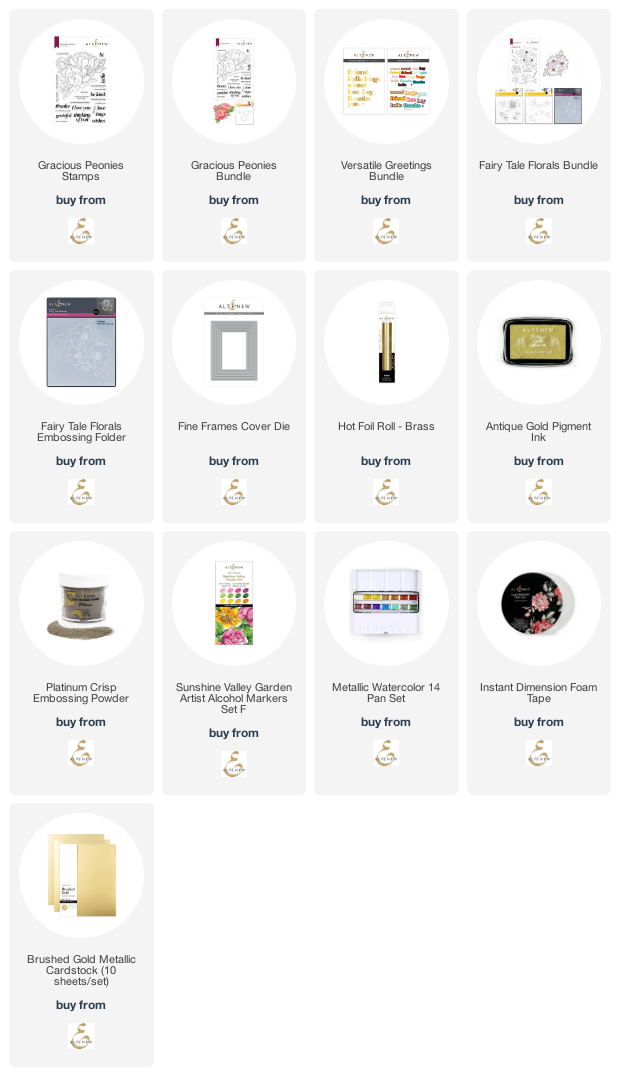
Task: Tap Altenew store icon under Gracious Peonies Stamps
Action: coord(81,231)
